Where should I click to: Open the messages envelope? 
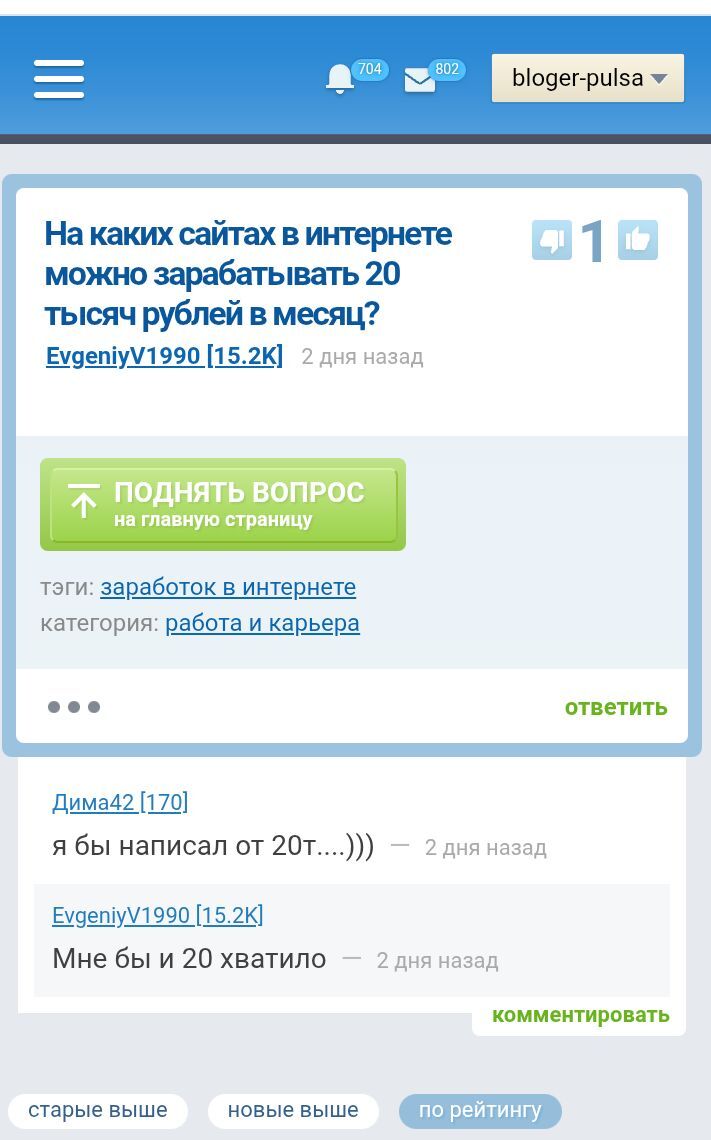tap(420, 80)
